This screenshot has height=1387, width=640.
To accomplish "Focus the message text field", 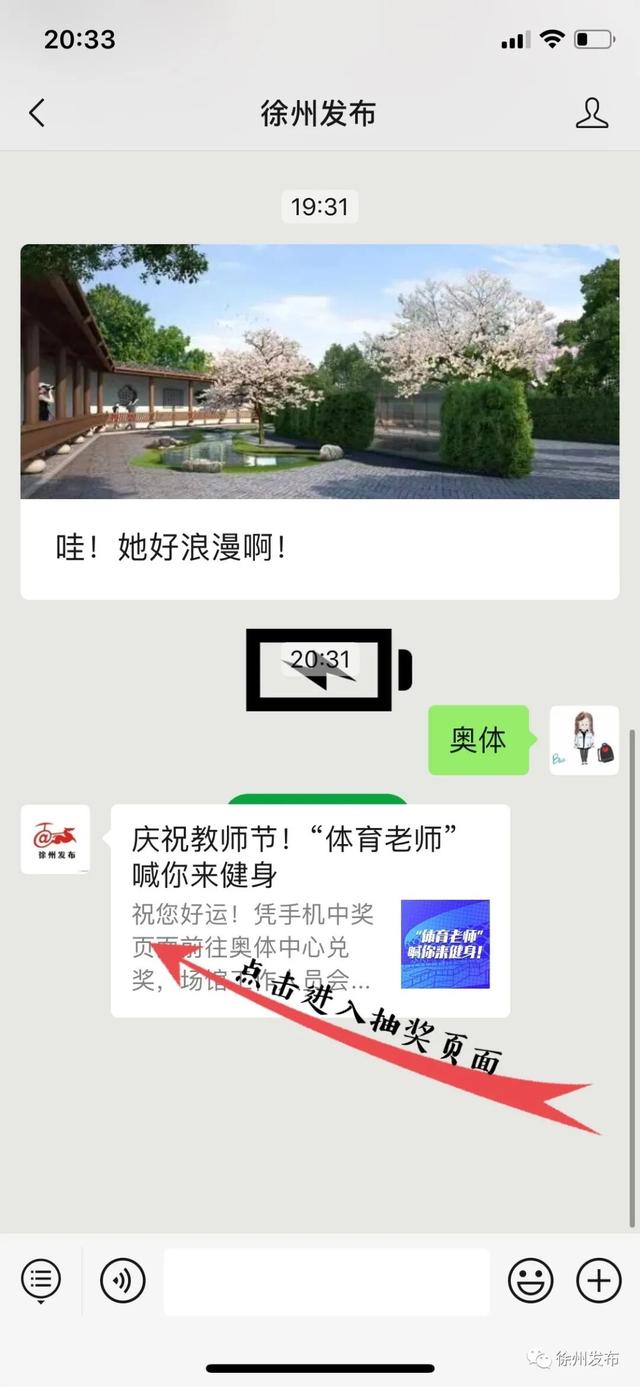I will 326,1281.
